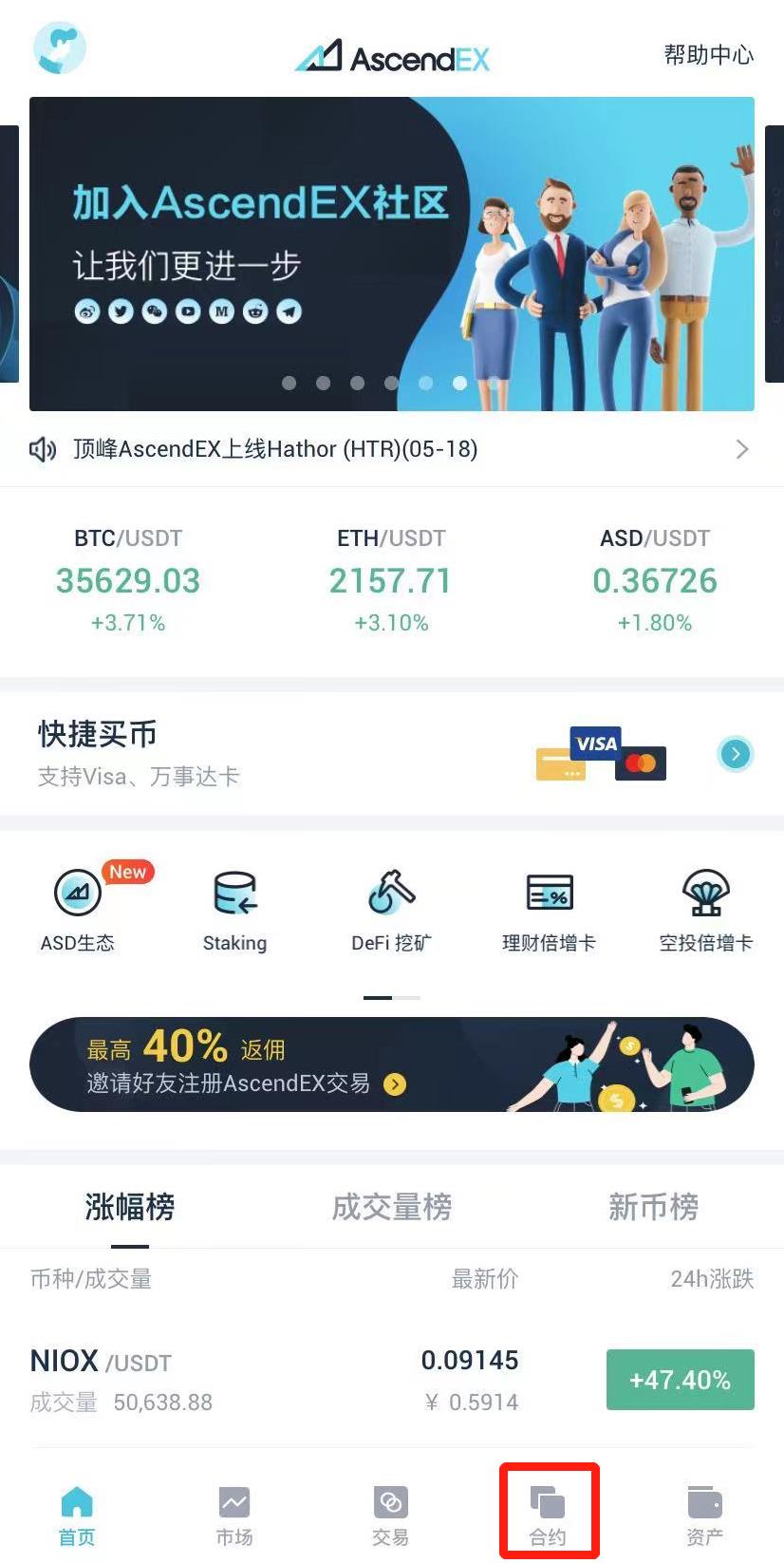Go to the 资产 tab
Viewport: 784px width, 1563px height.
point(704,1515)
